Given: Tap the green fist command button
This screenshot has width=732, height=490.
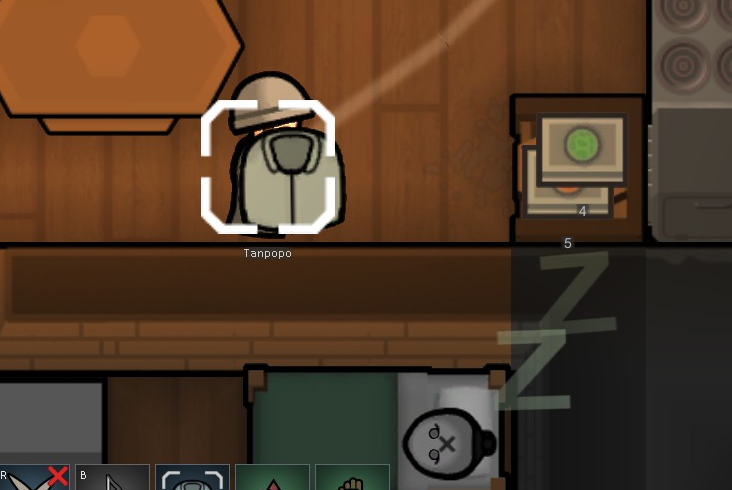Looking at the screenshot, I should (x=352, y=477).
